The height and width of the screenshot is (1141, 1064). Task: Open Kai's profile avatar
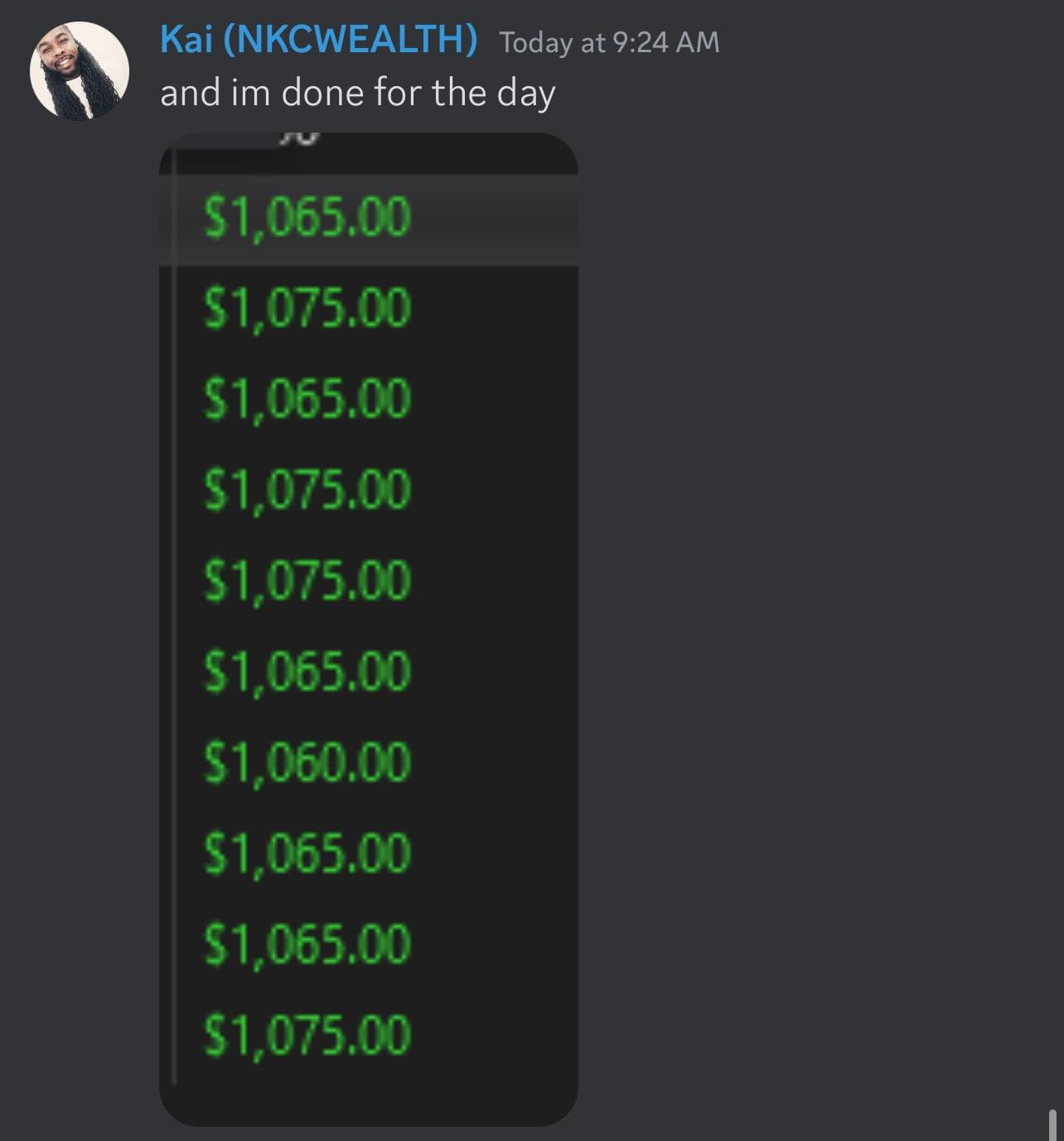(80, 71)
